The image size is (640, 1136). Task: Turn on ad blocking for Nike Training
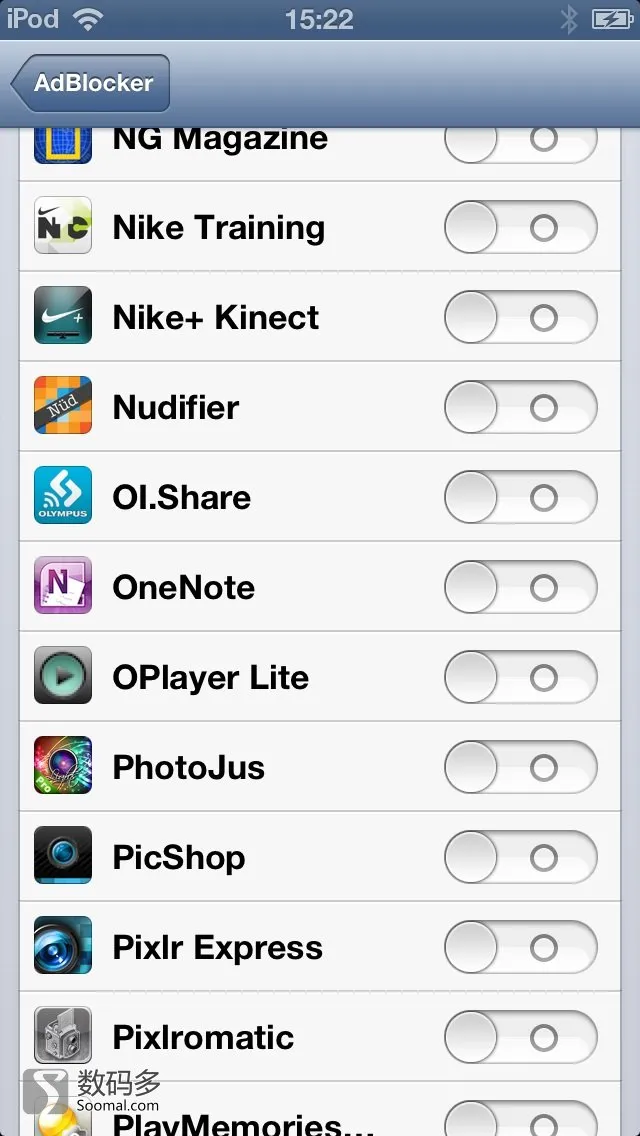521,227
